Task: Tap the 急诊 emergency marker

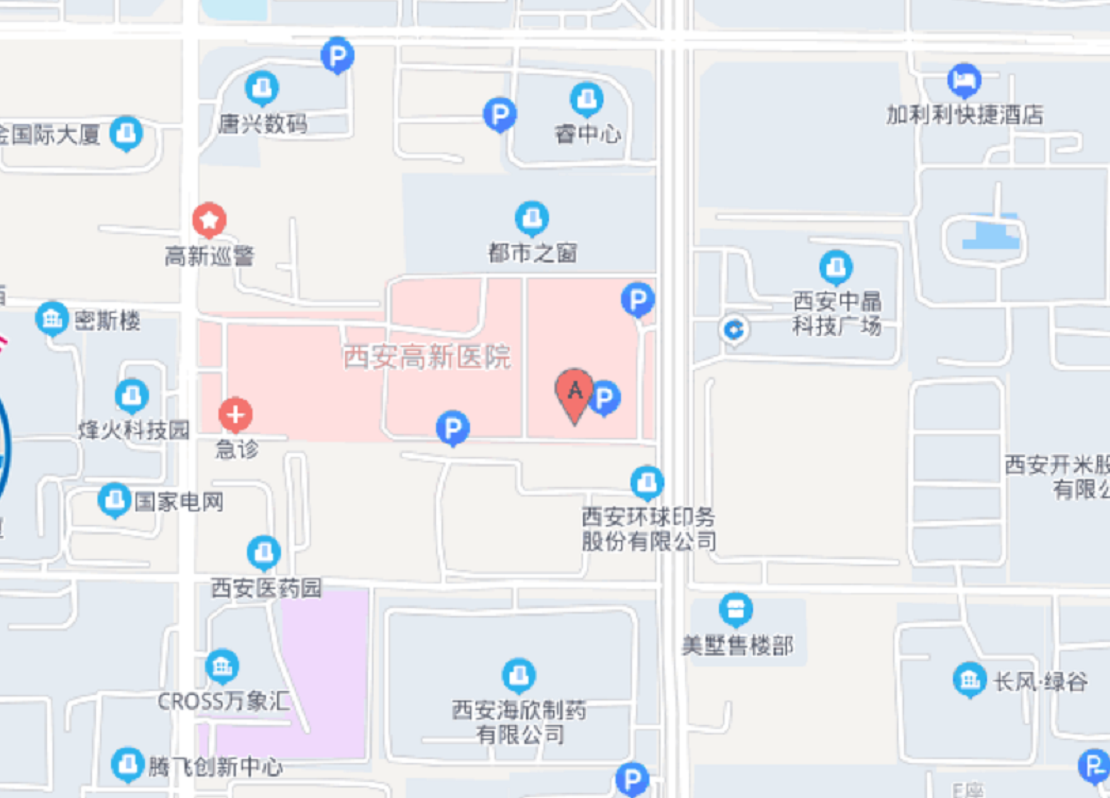Action: pos(236,414)
